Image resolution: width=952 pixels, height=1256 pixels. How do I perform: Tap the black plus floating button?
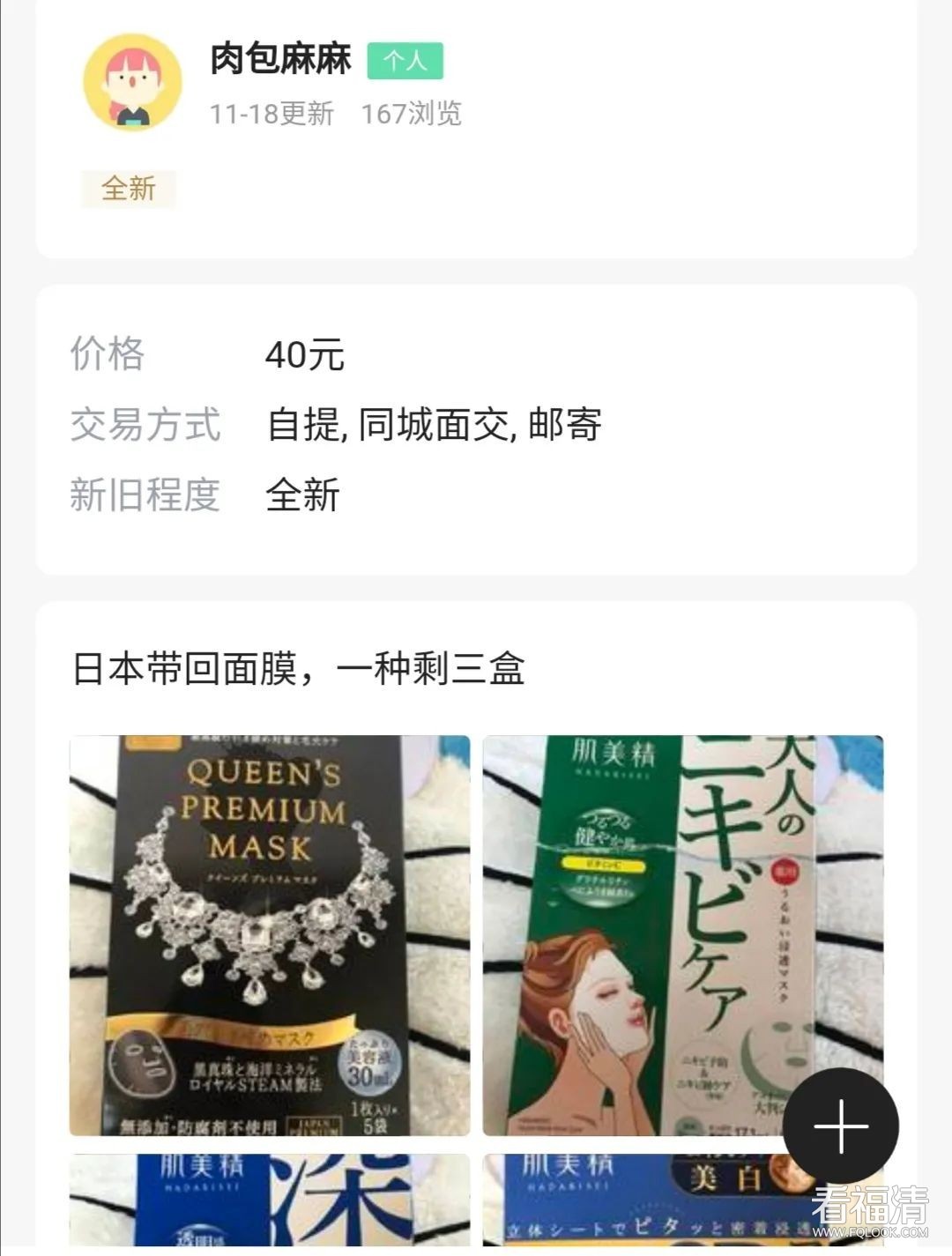click(840, 1126)
